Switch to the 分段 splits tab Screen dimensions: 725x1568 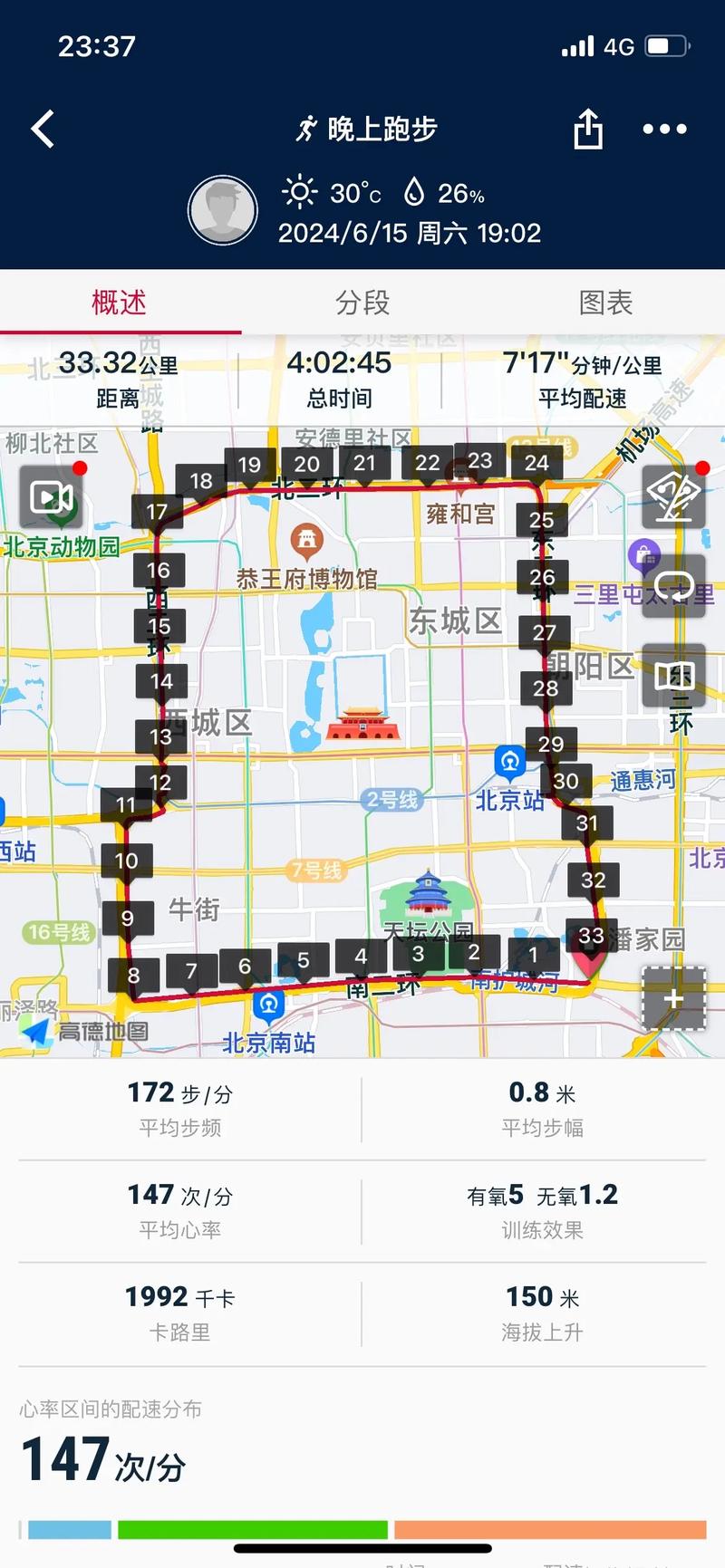pos(361,303)
